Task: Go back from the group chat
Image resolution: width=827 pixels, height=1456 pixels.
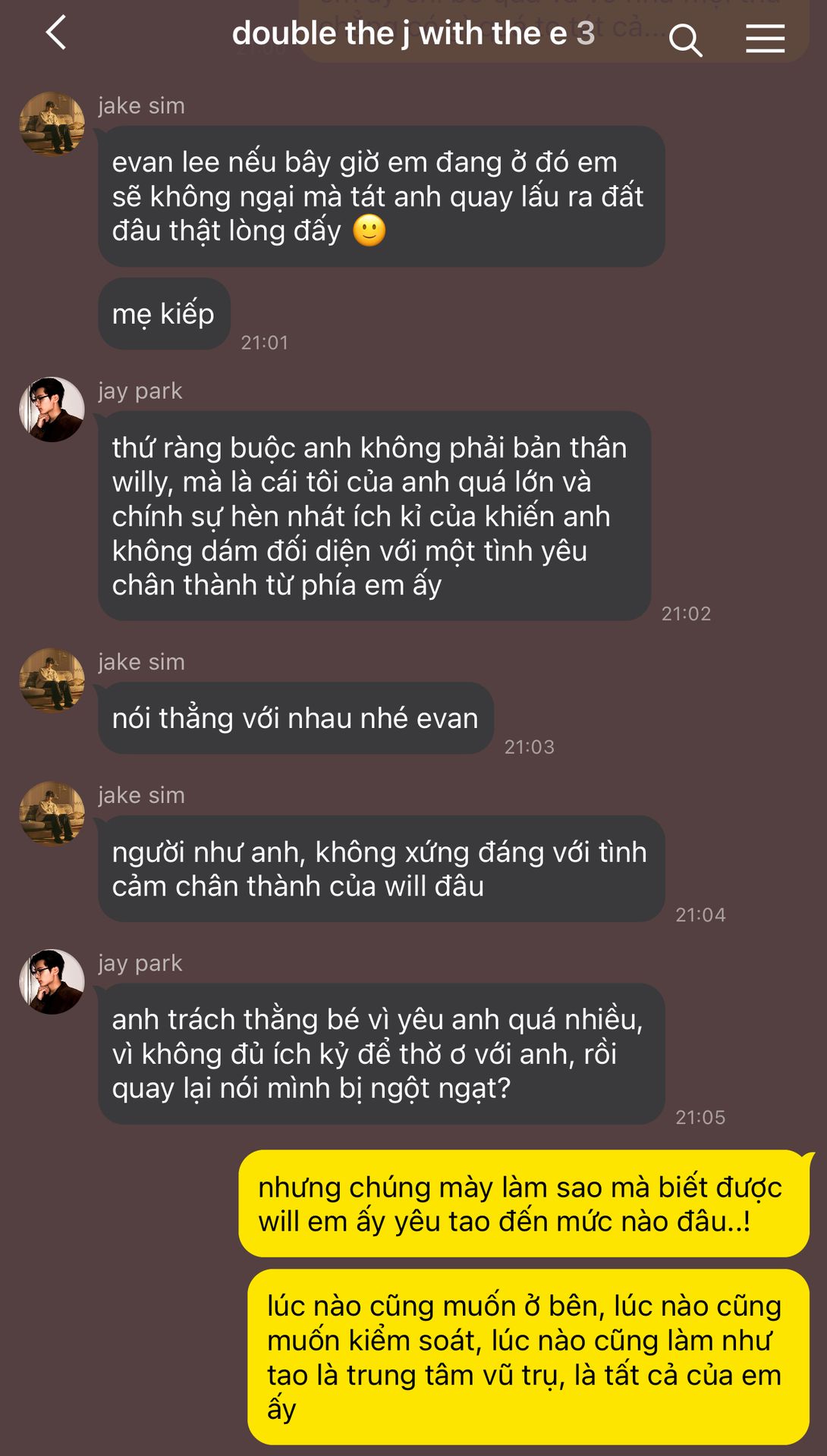Action: coord(56,33)
